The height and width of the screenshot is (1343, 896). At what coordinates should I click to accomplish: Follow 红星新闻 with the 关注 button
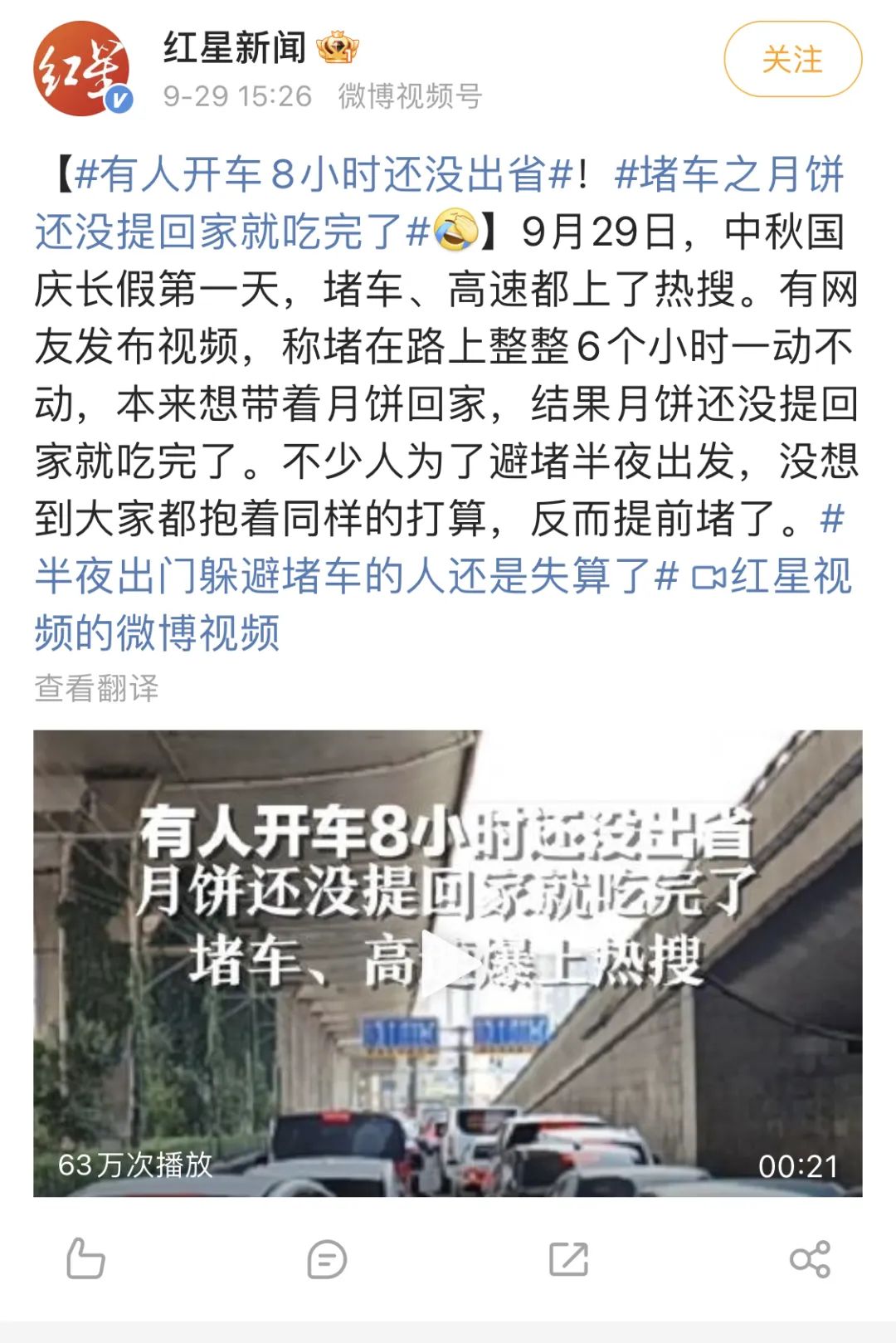click(x=792, y=60)
